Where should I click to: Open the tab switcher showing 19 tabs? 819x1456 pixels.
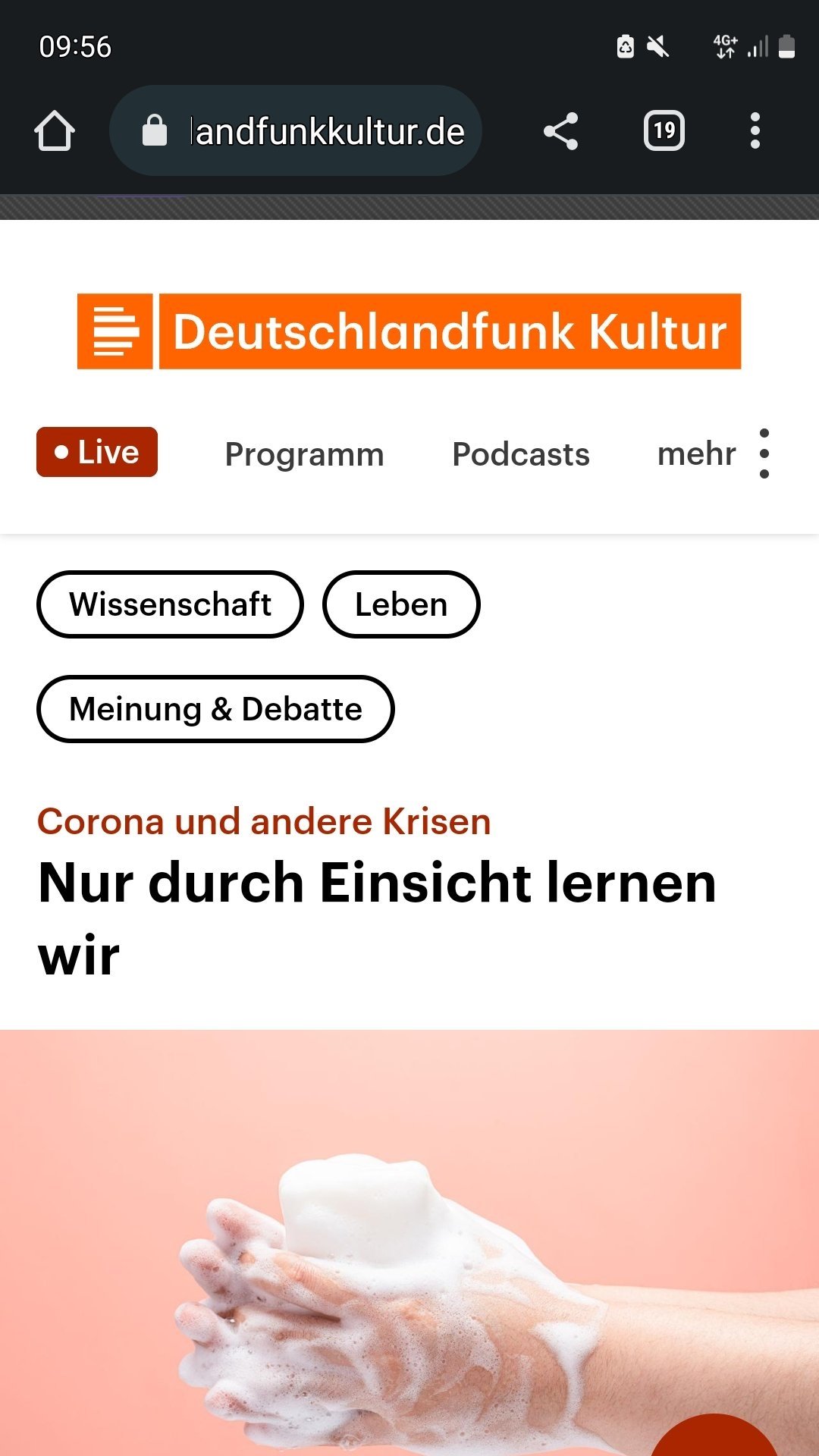click(664, 131)
